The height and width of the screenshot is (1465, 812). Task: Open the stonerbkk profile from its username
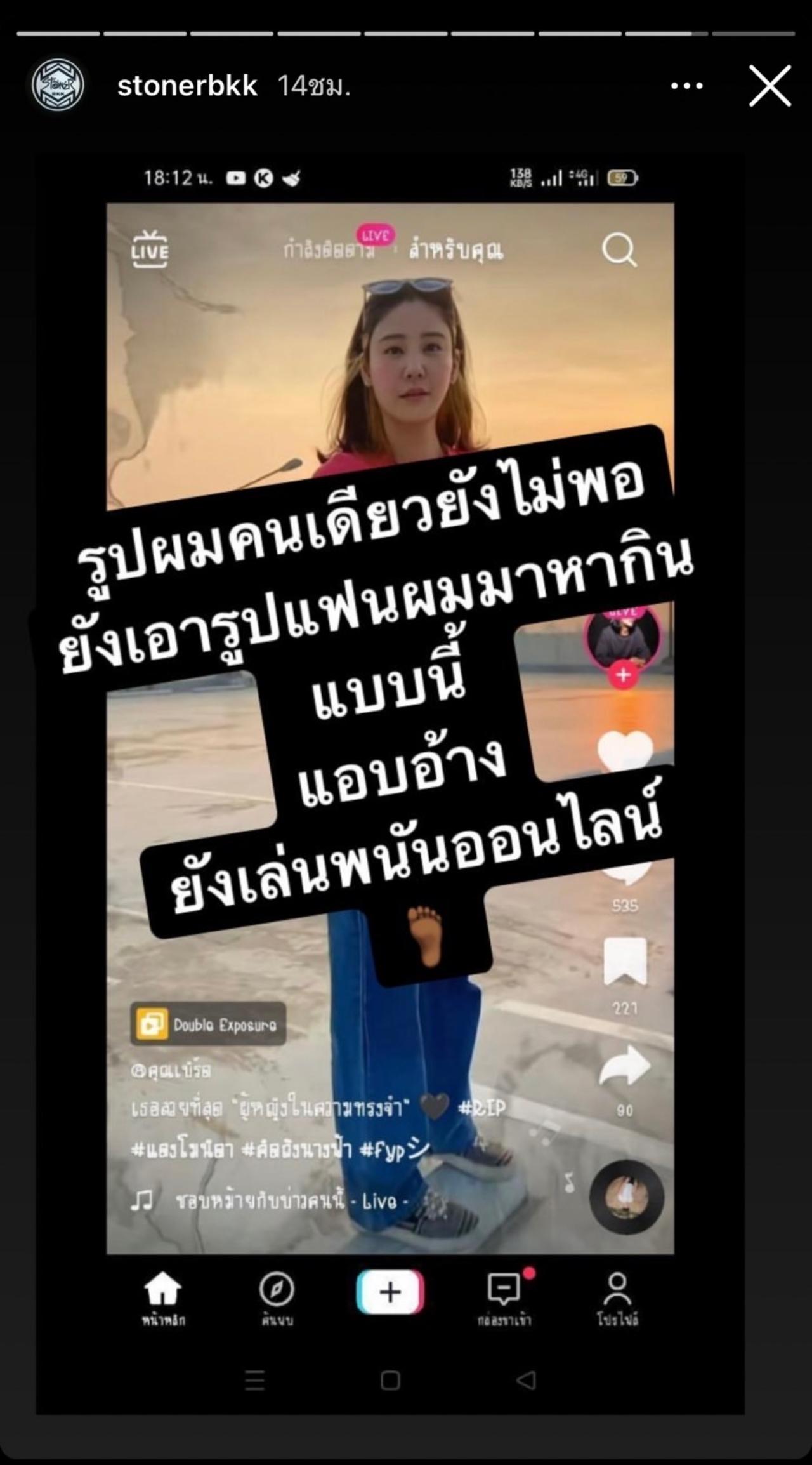coord(187,86)
